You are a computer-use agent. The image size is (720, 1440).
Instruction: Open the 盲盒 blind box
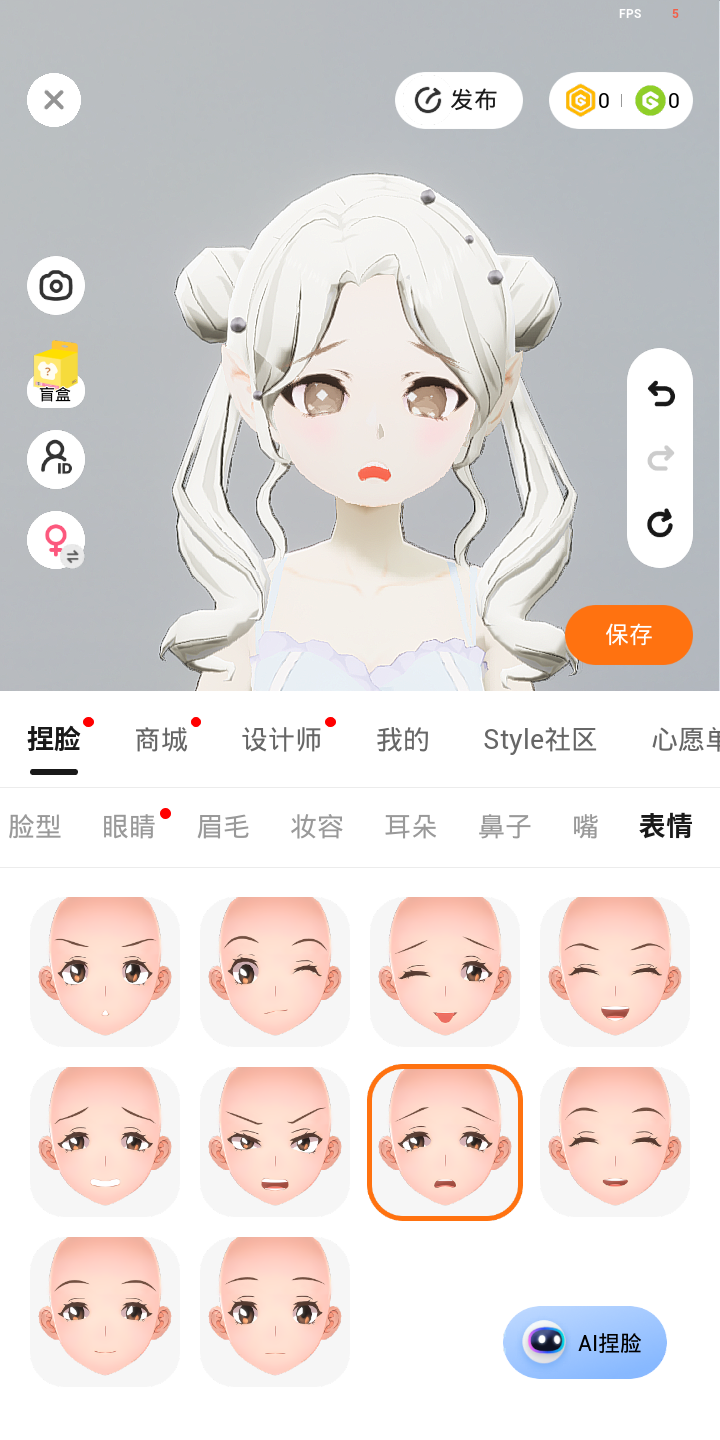tap(56, 377)
